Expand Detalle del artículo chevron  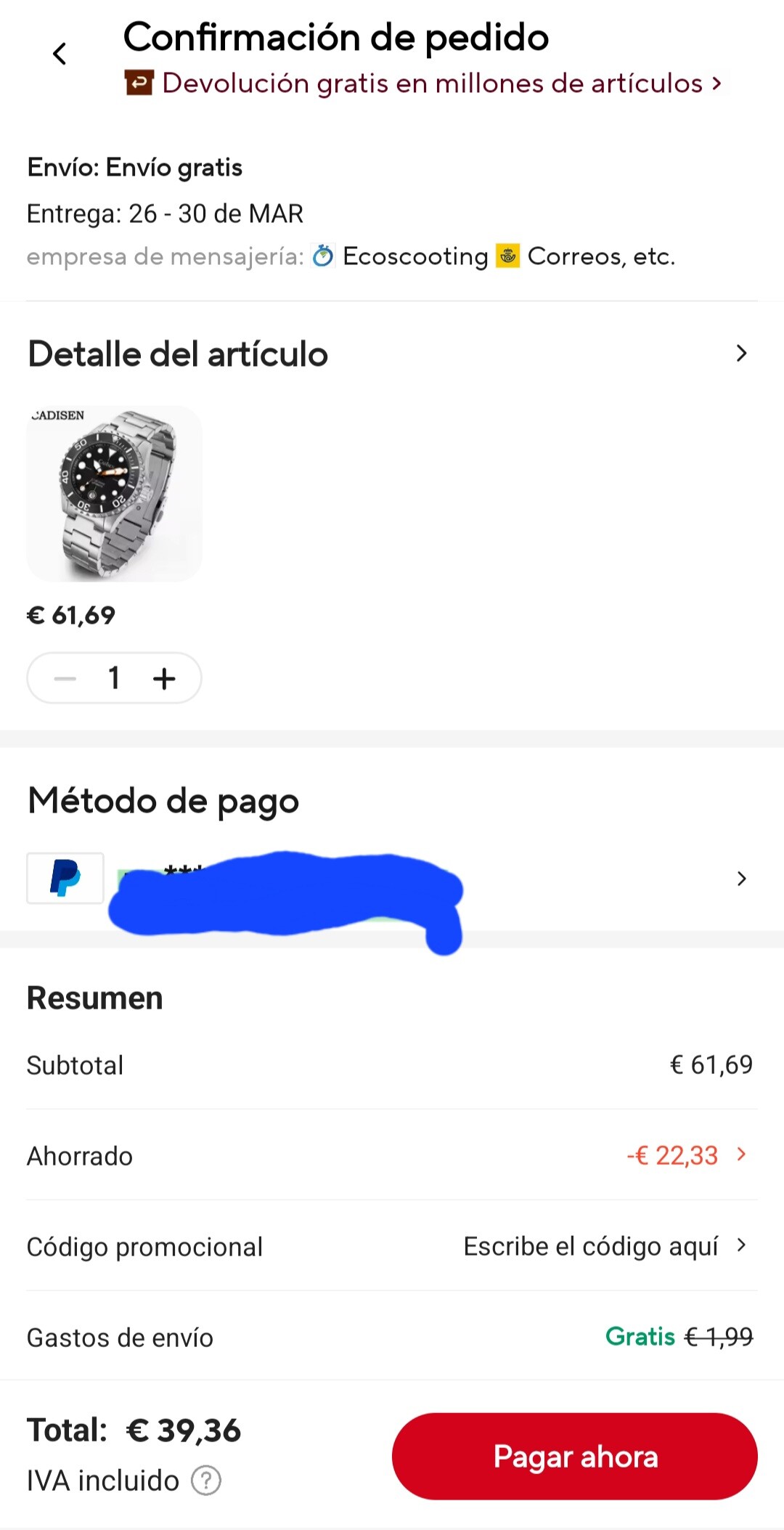tap(740, 354)
